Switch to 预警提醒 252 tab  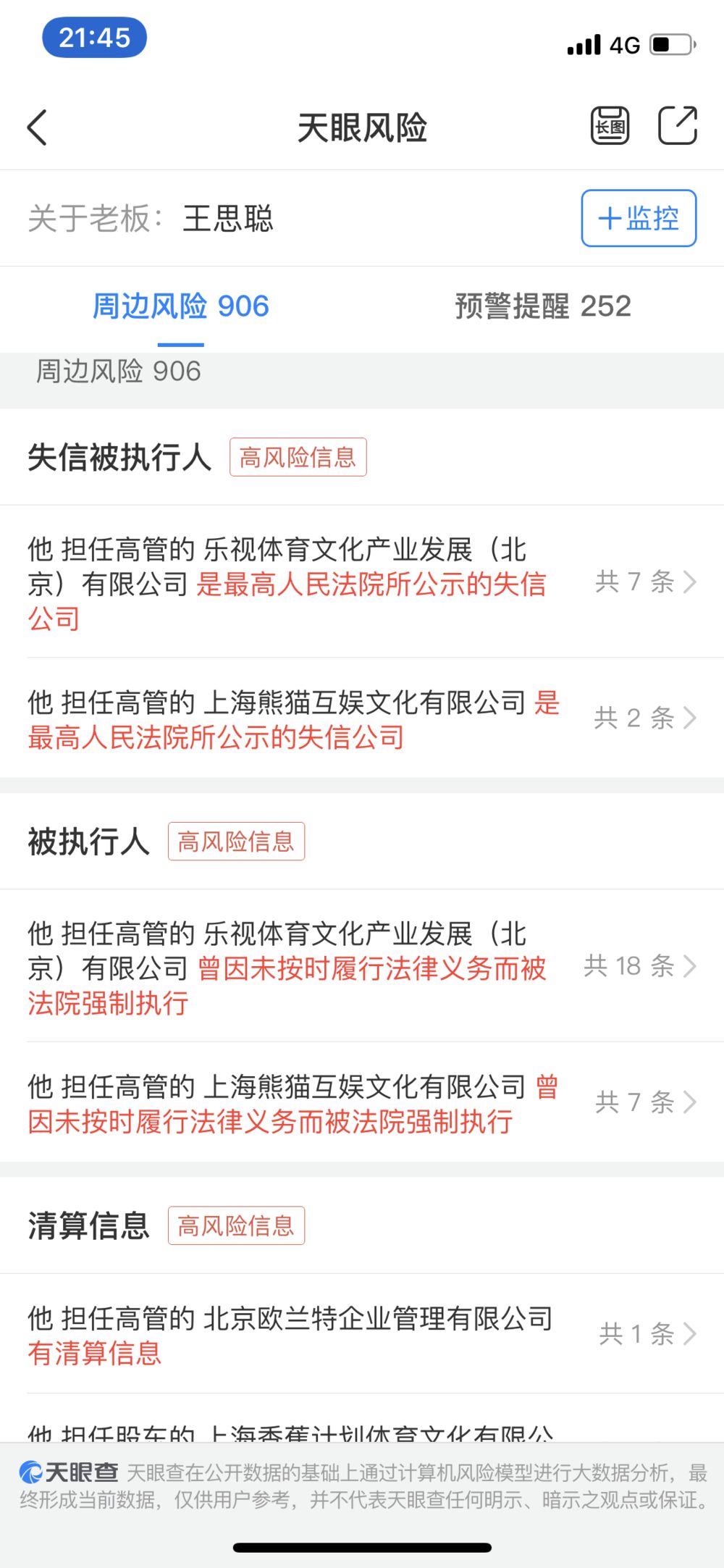pos(542,306)
